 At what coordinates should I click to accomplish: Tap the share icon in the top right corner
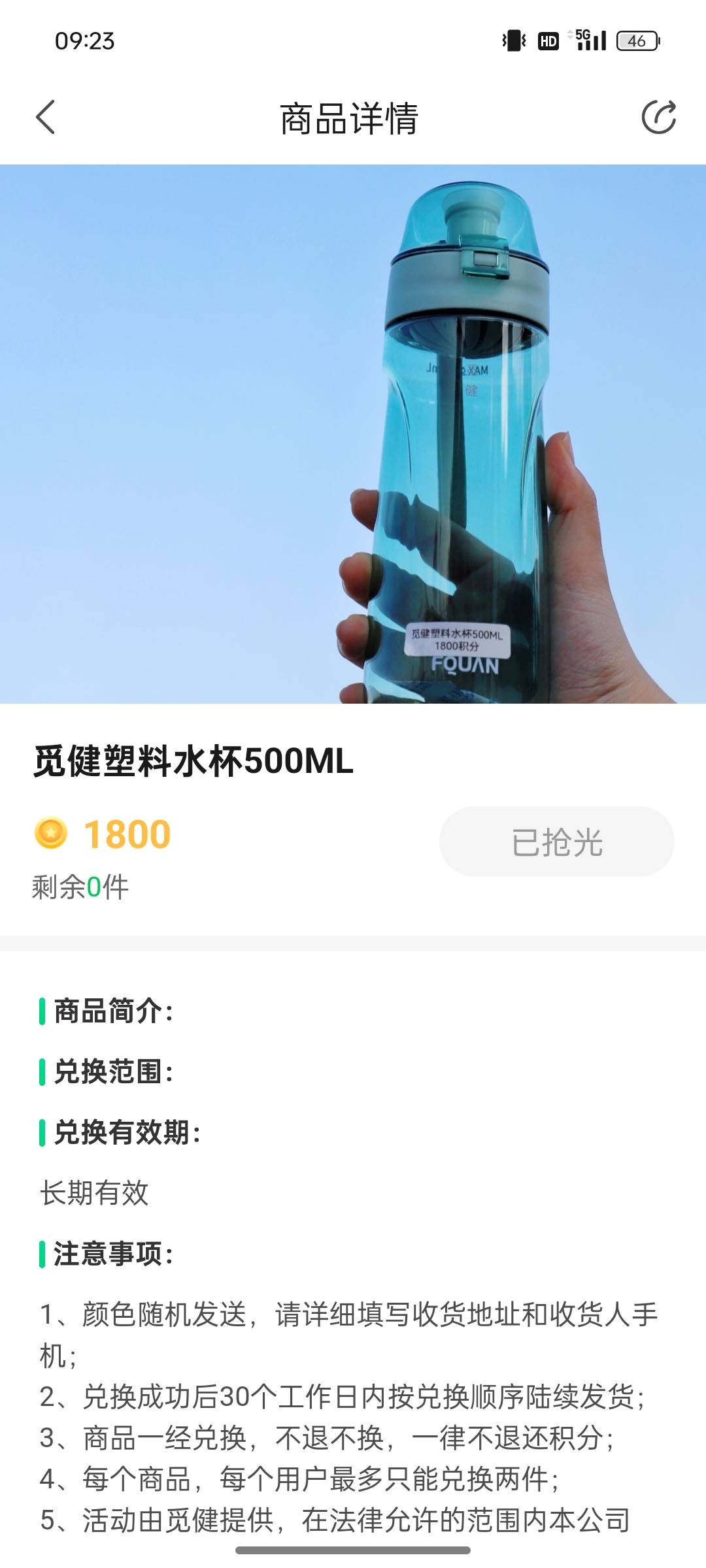659,118
